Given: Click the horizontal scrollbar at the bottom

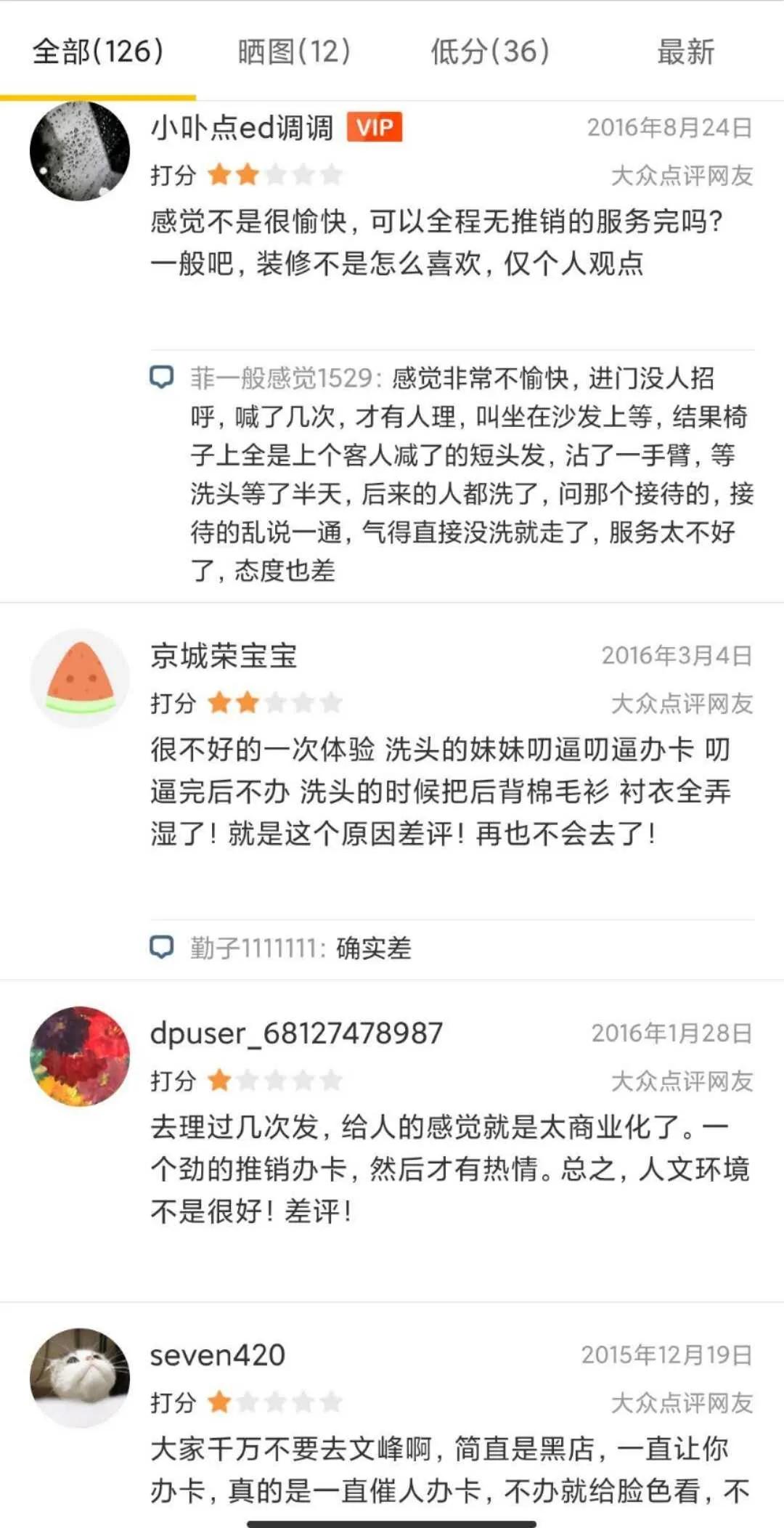Looking at the screenshot, I should pyautogui.click(x=392, y=1521).
